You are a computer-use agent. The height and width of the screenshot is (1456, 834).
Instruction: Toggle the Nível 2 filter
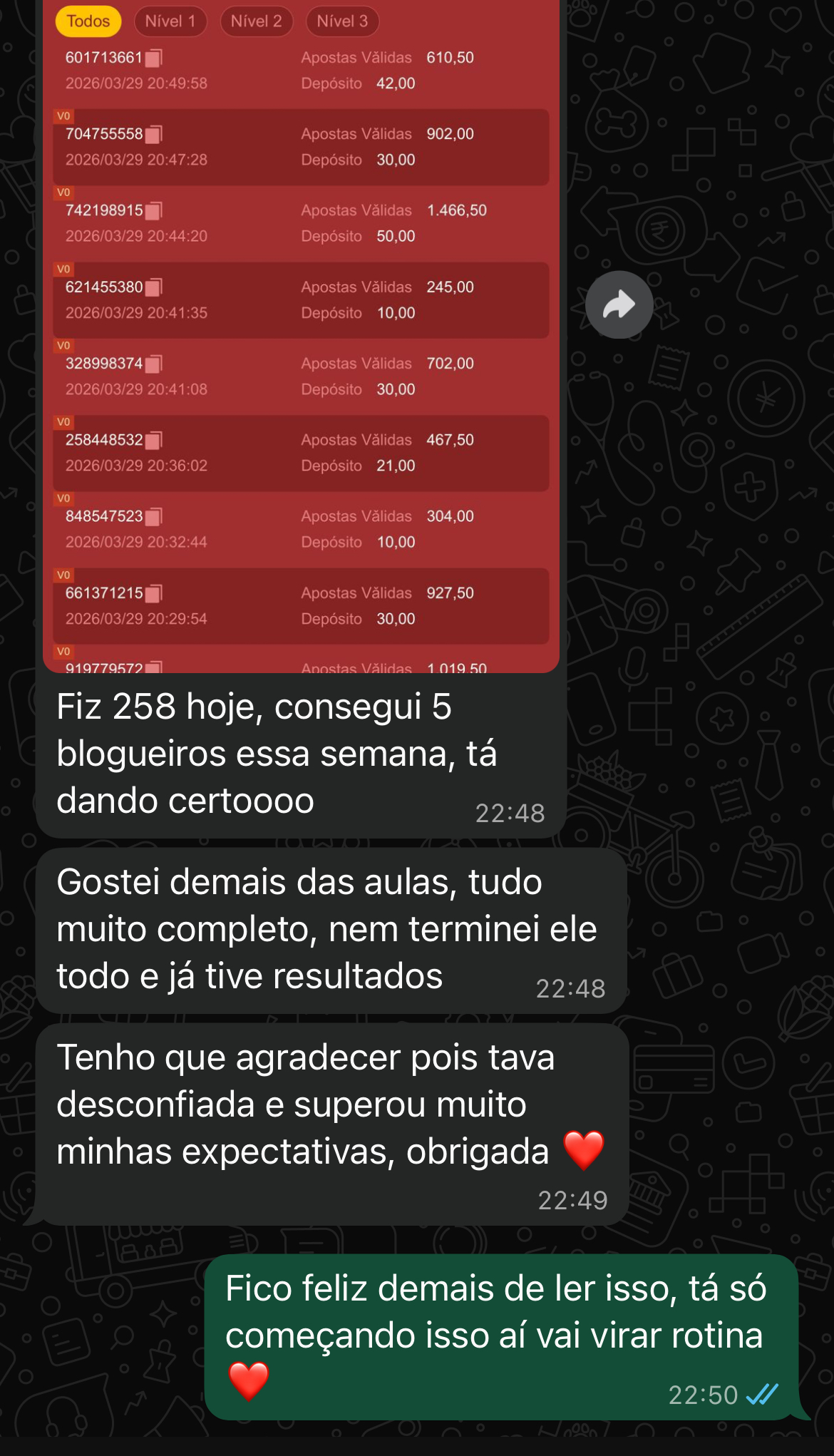[257, 21]
